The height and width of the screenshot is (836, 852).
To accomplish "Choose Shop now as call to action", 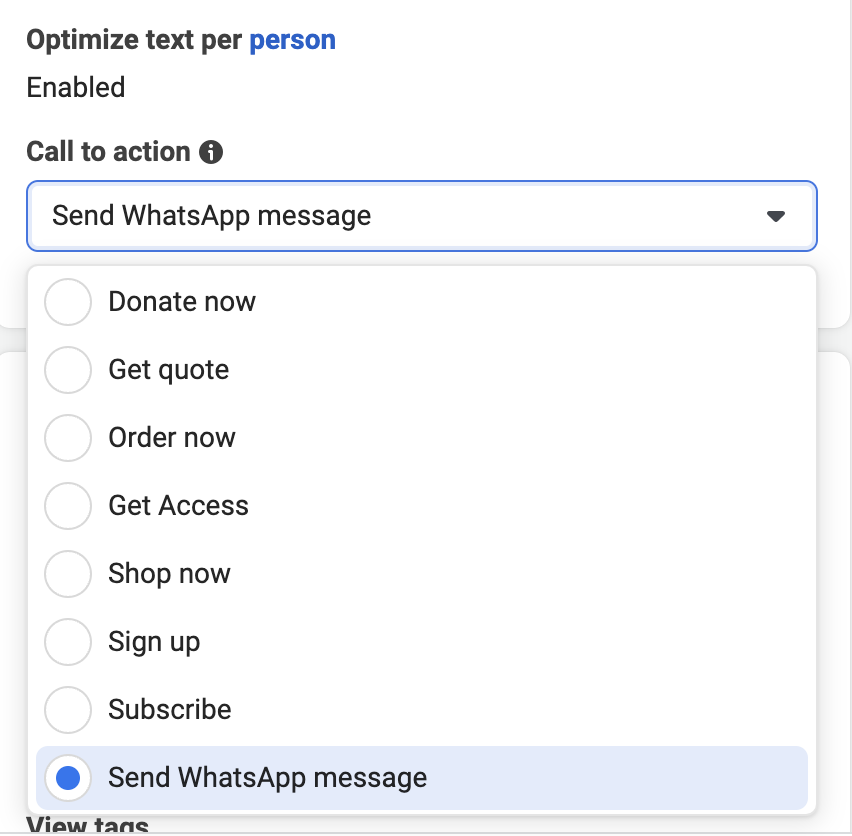I will pyautogui.click(x=68, y=574).
